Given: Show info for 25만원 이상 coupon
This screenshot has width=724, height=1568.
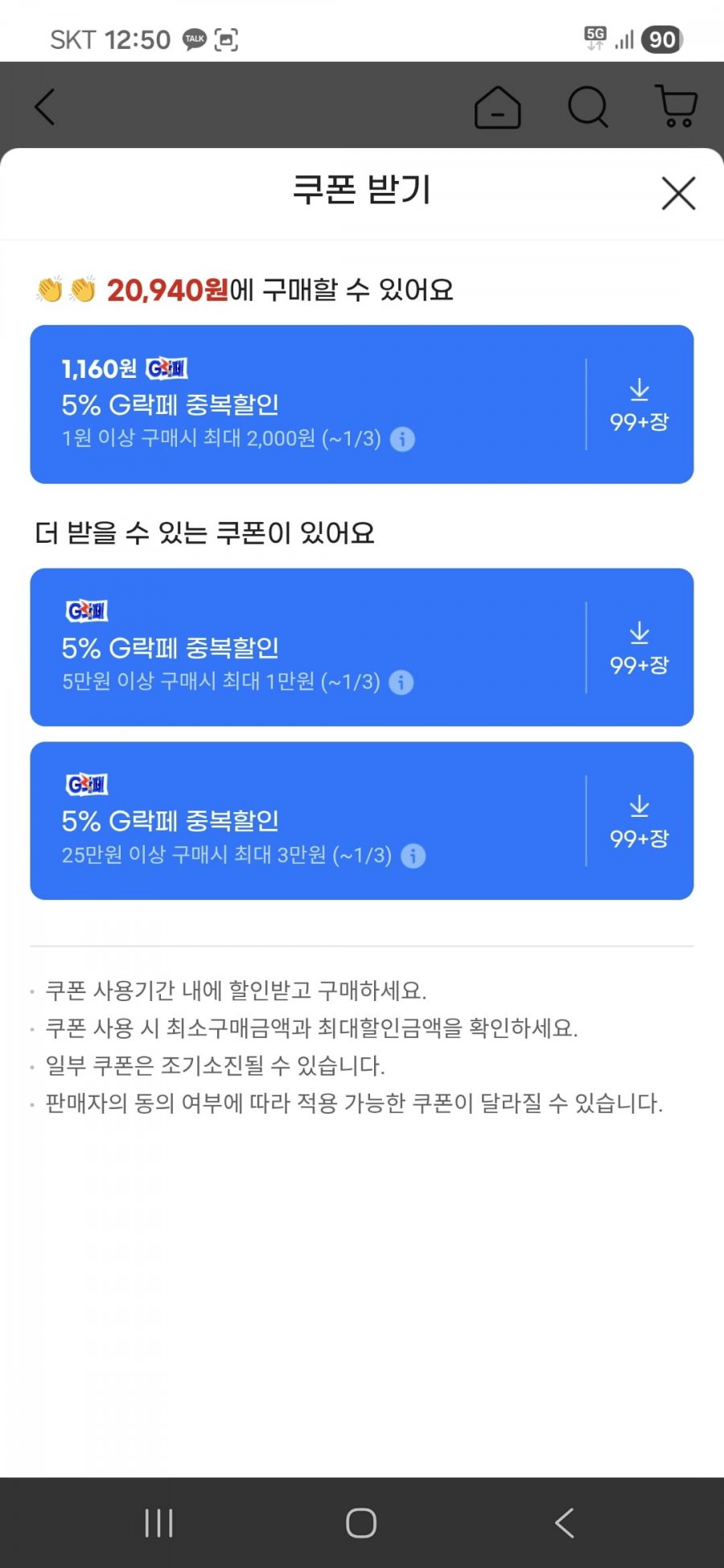Looking at the screenshot, I should coord(413,856).
